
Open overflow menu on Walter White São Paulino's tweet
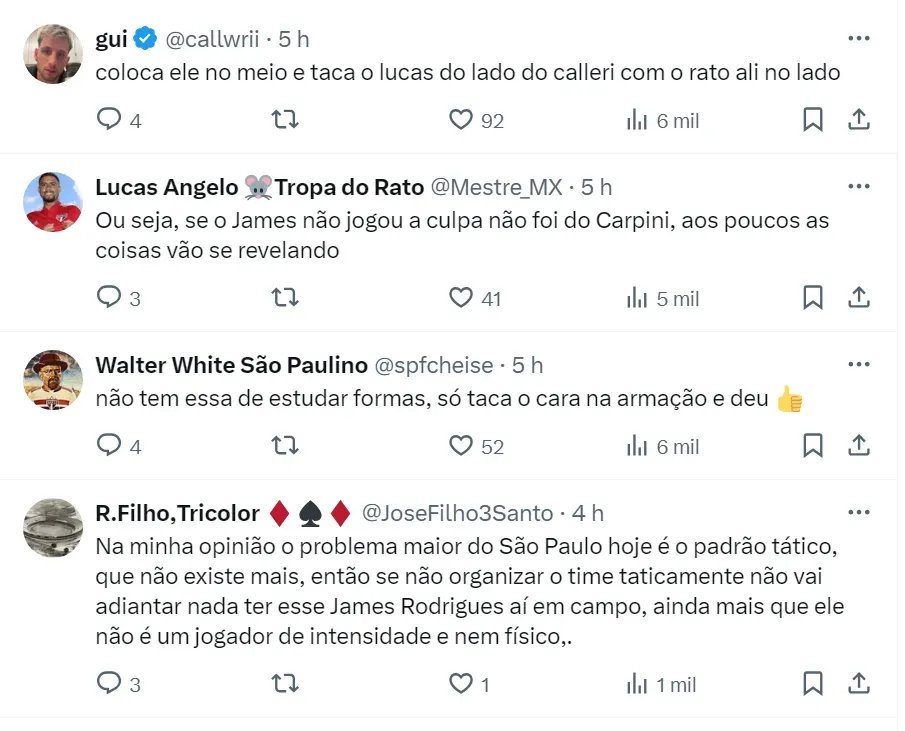click(858, 364)
